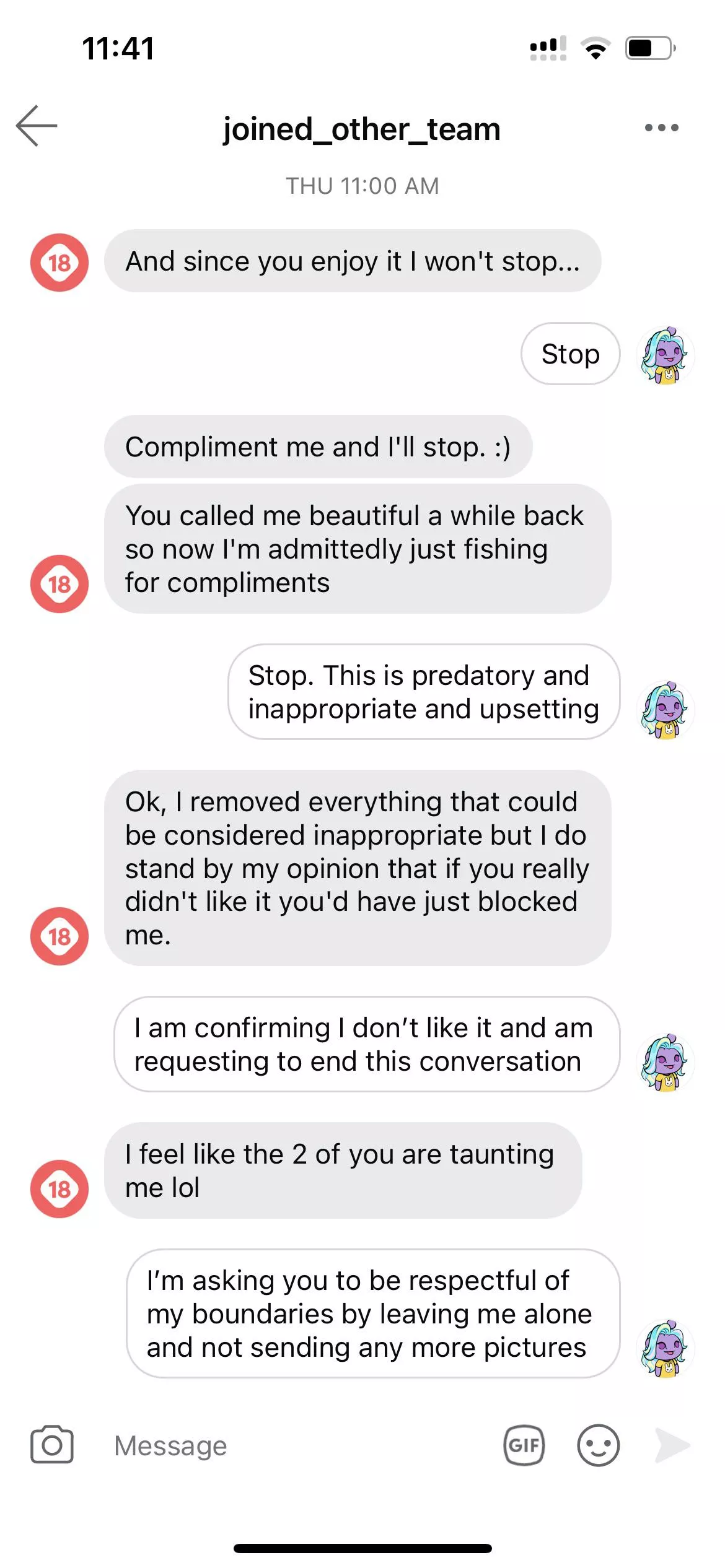Screen dimensions: 725x1568
Task: Tap the 18+ badge on the taunting message
Action: pyautogui.click(x=59, y=1187)
